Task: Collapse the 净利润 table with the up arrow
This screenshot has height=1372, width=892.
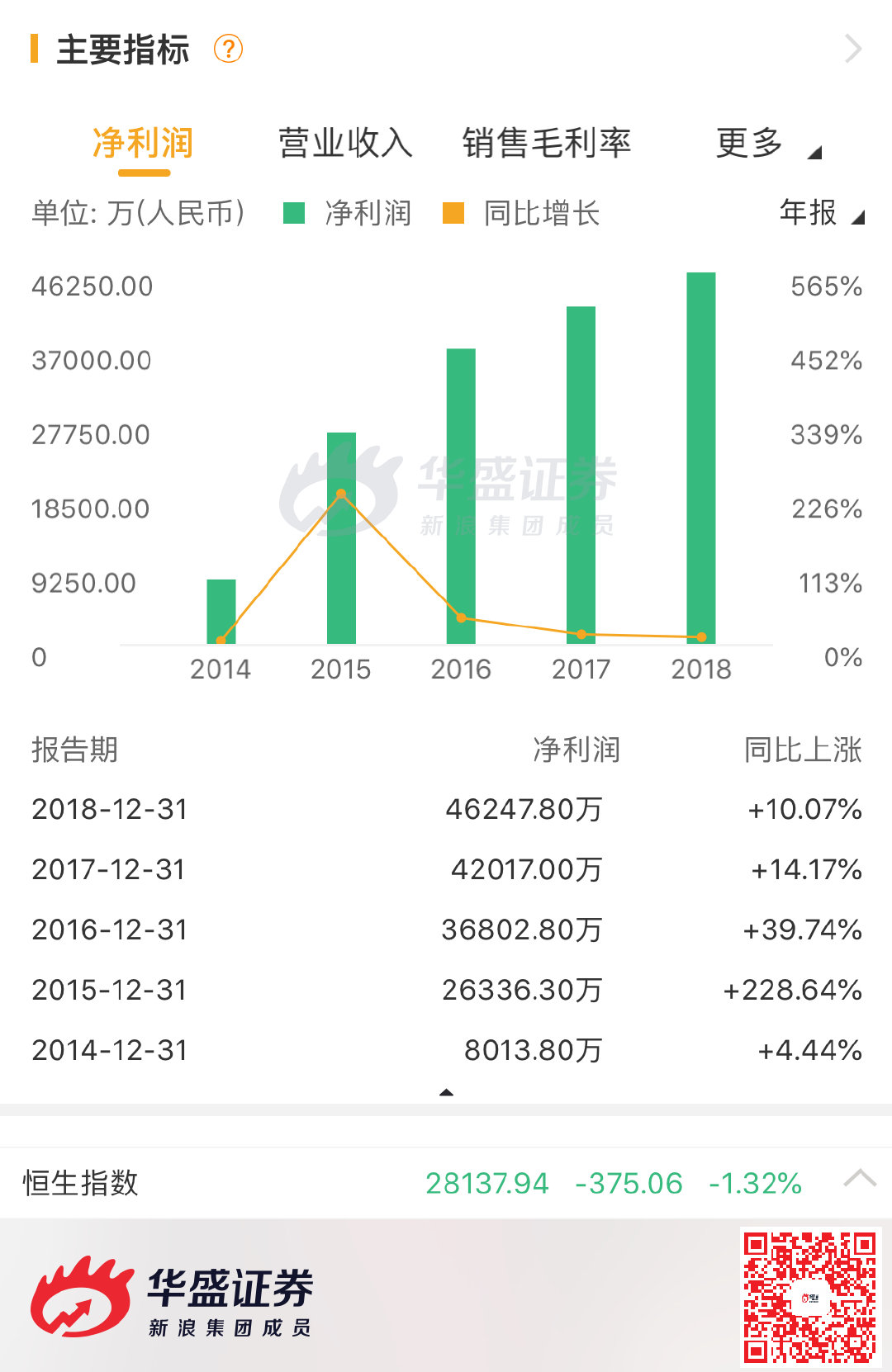Action: [446, 1092]
